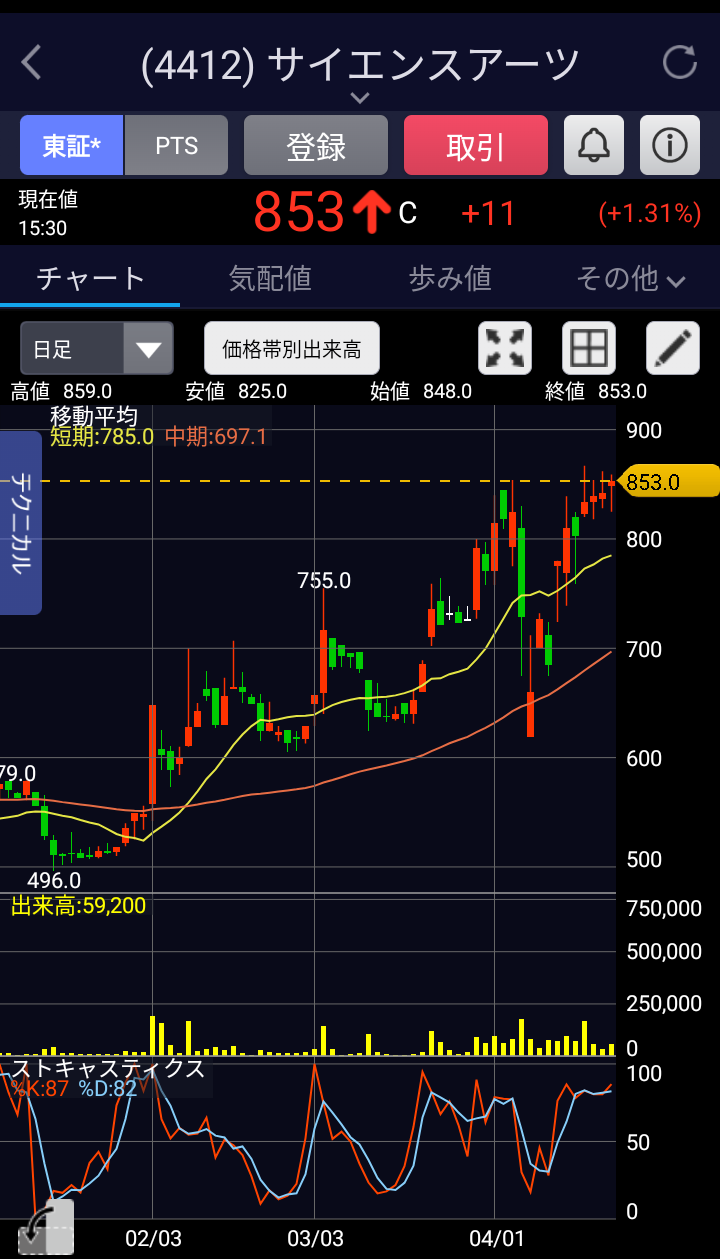Switch to the 歩み値 tab
The width and height of the screenshot is (720, 1259).
pyautogui.click(x=450, y=278)
